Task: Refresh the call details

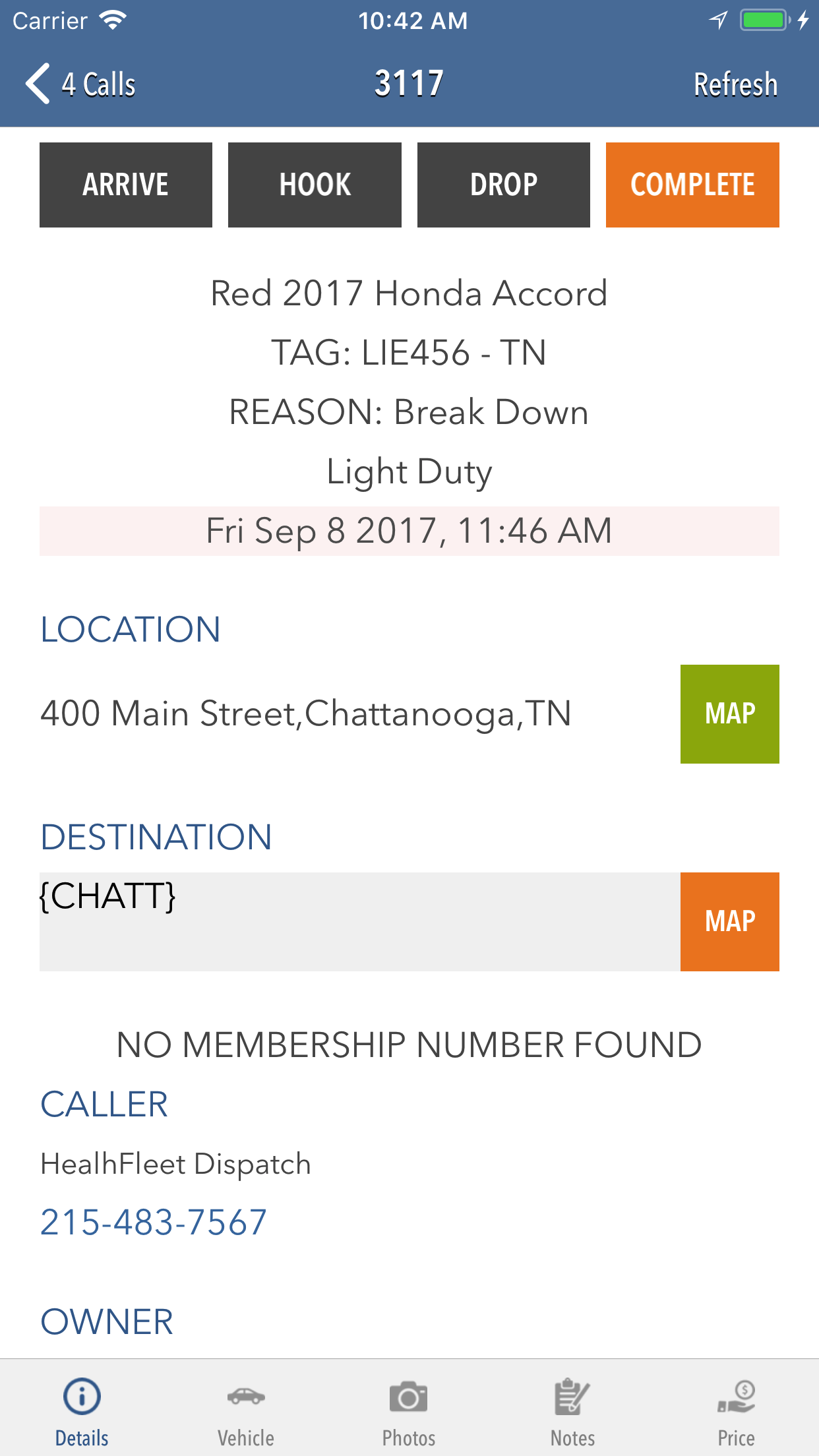Action: 735,84
